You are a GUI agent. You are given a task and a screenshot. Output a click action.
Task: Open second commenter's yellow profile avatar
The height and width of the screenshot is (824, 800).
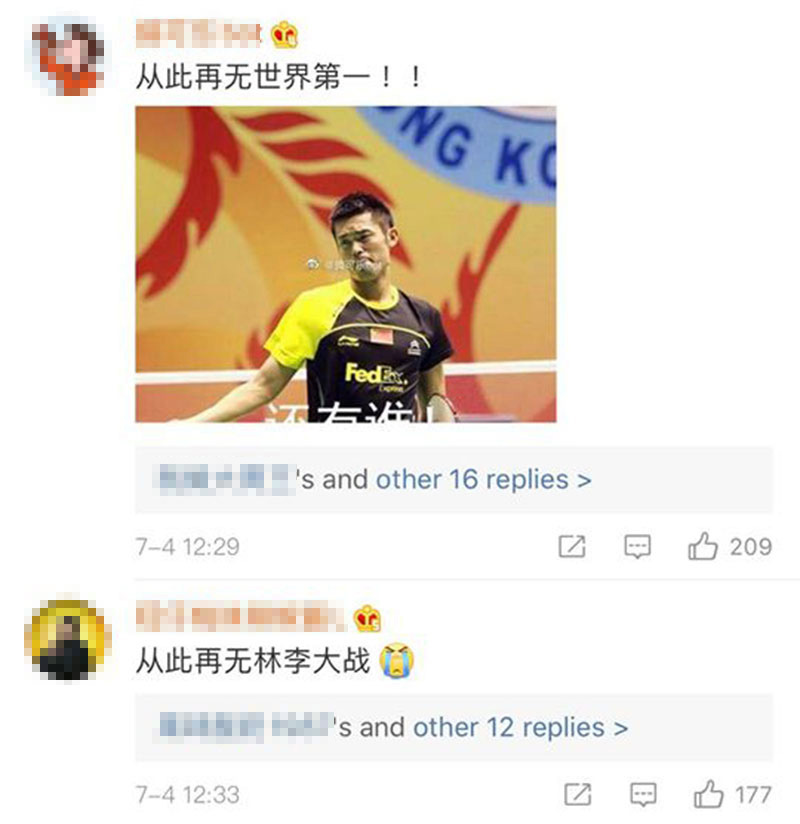click(68, 640)
